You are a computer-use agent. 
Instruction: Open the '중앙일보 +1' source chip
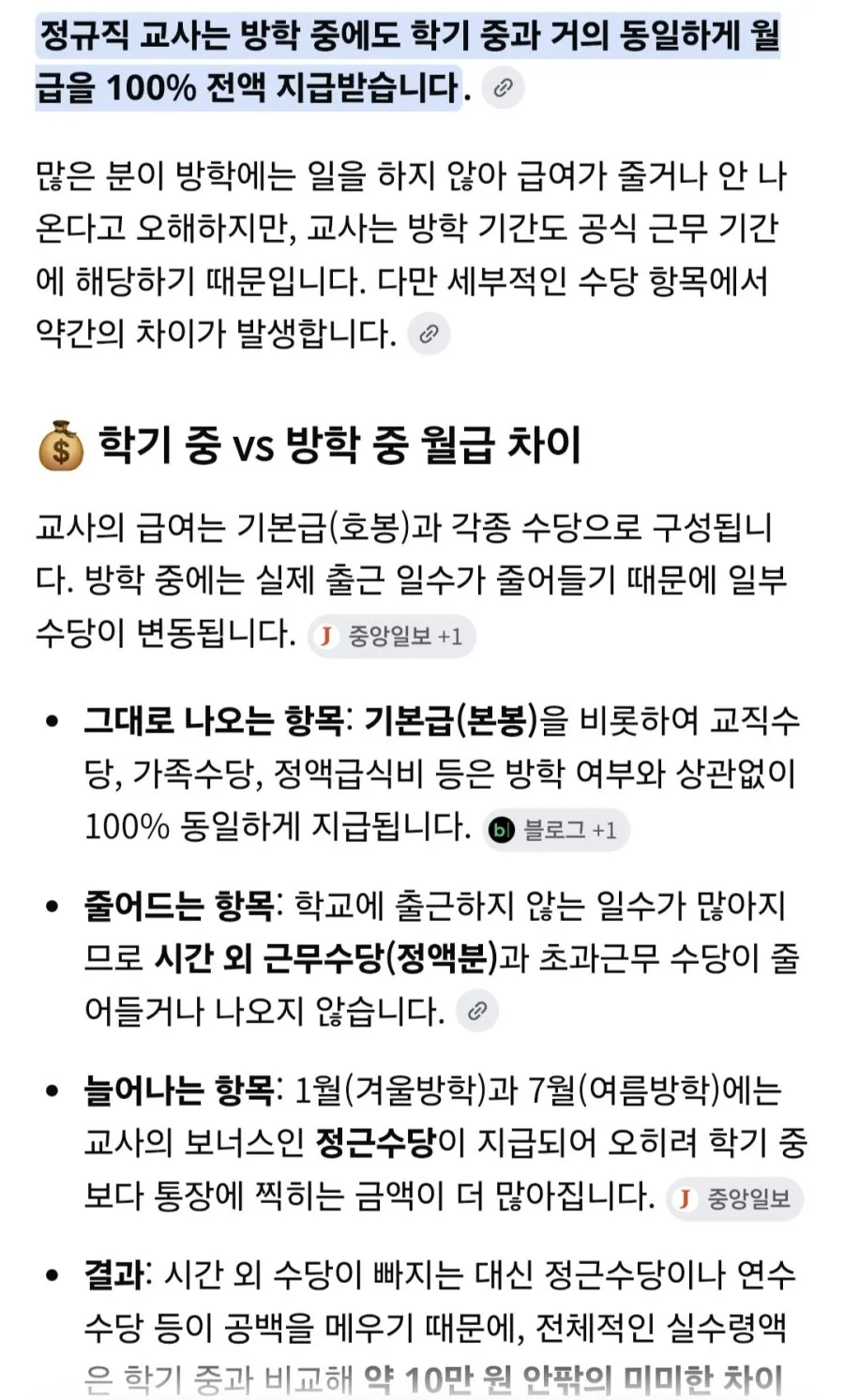pos(392,637)
